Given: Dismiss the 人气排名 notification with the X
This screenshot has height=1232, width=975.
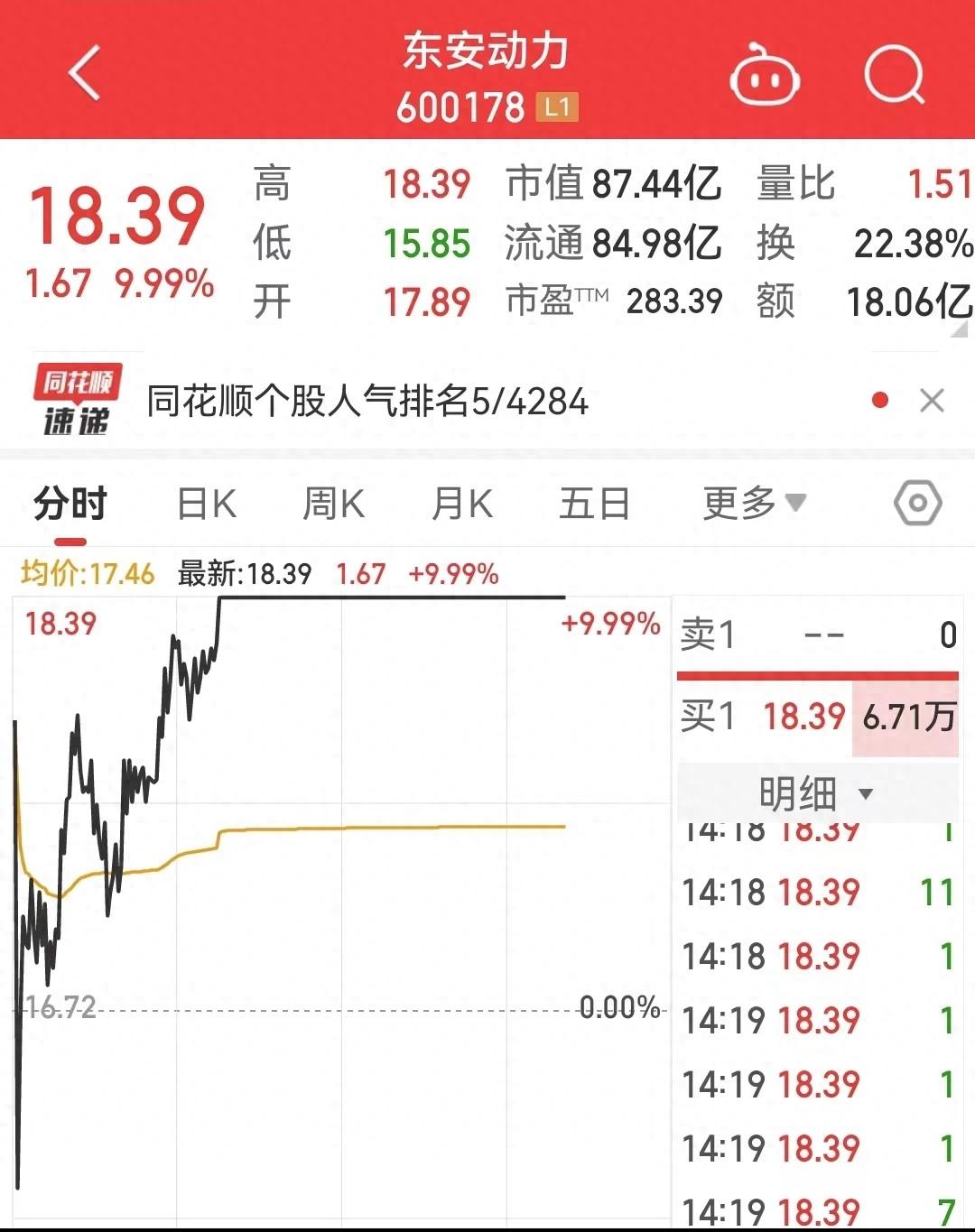Looking at the screenshot, I should tap(931, 400).
